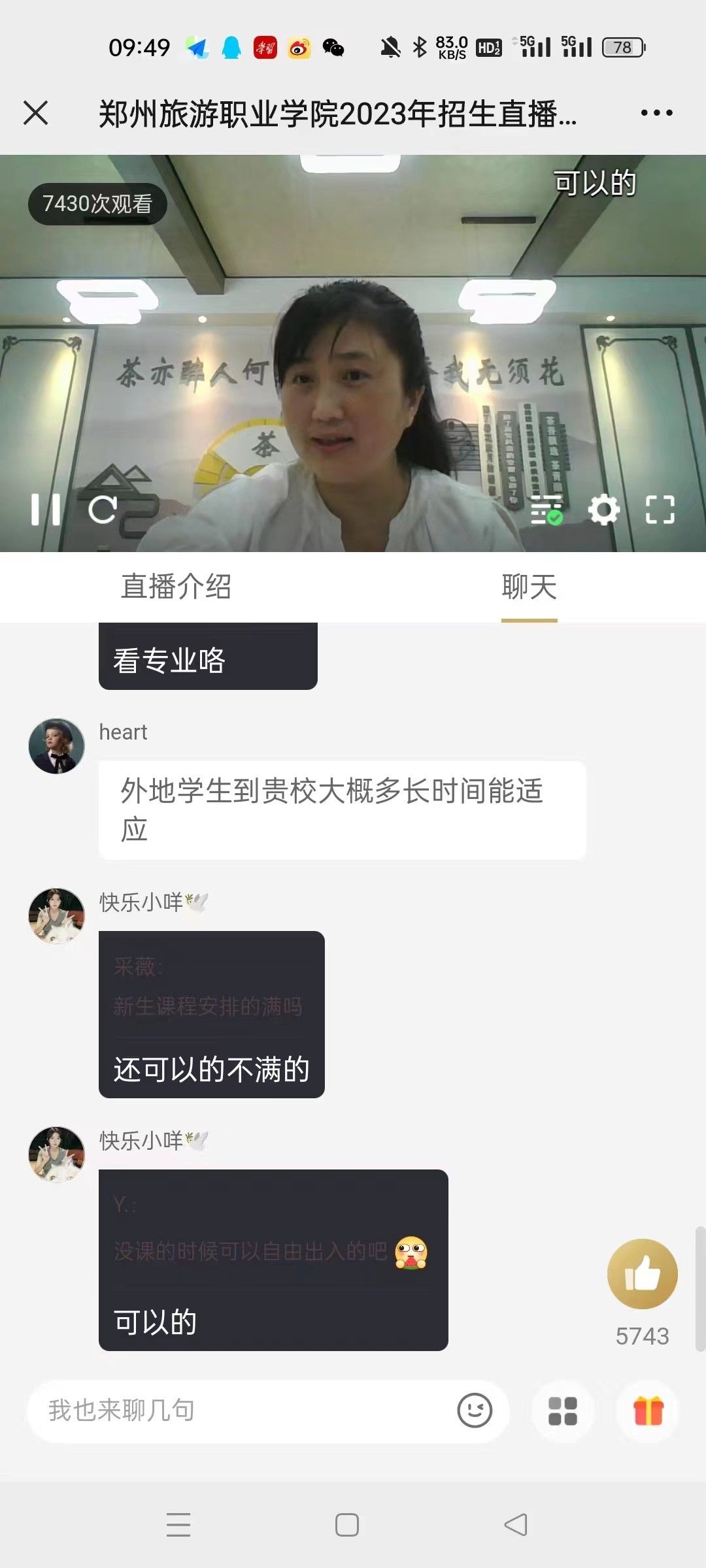706x1568 pixels.
Task: Refresh the live stream
Action: [x=103, y=510]
